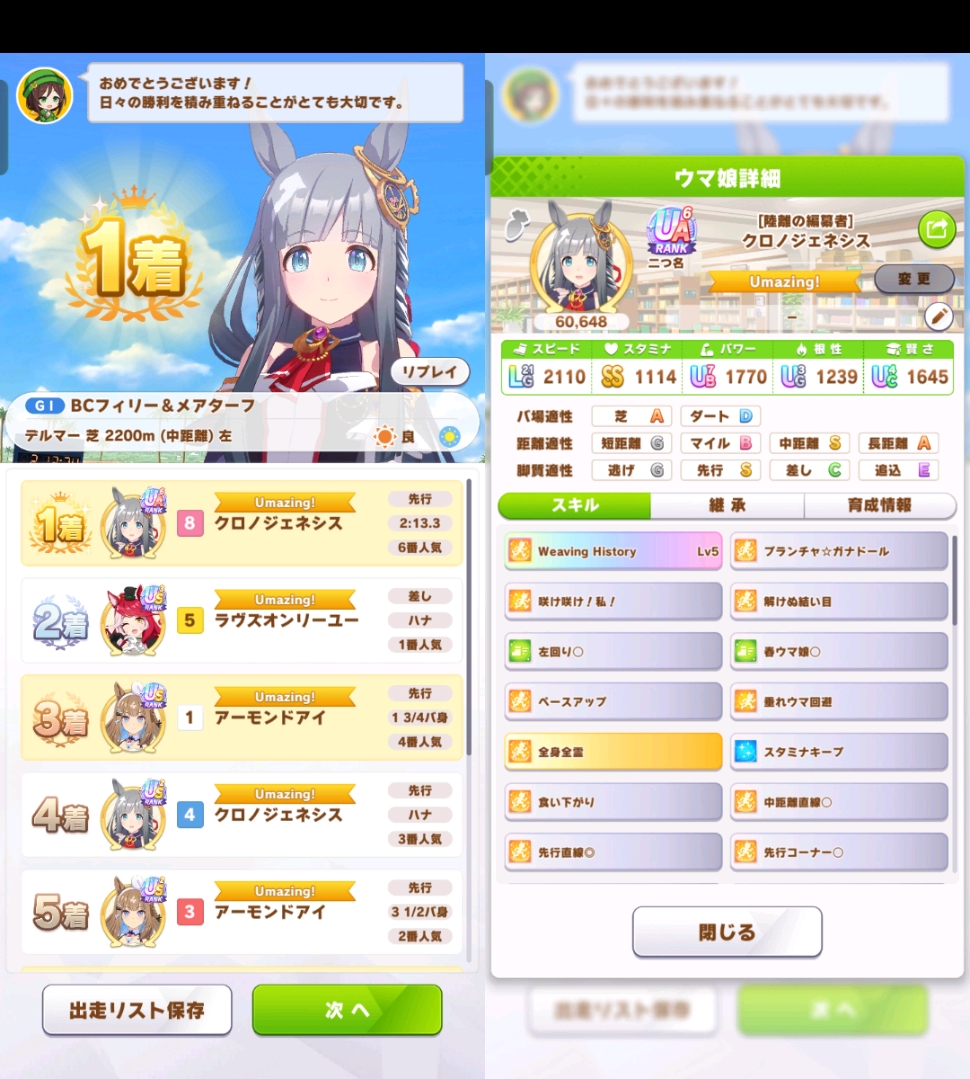970x1079 pixels.
Task: Open the 左回り○ skill entry
Action: coord(613,651)
